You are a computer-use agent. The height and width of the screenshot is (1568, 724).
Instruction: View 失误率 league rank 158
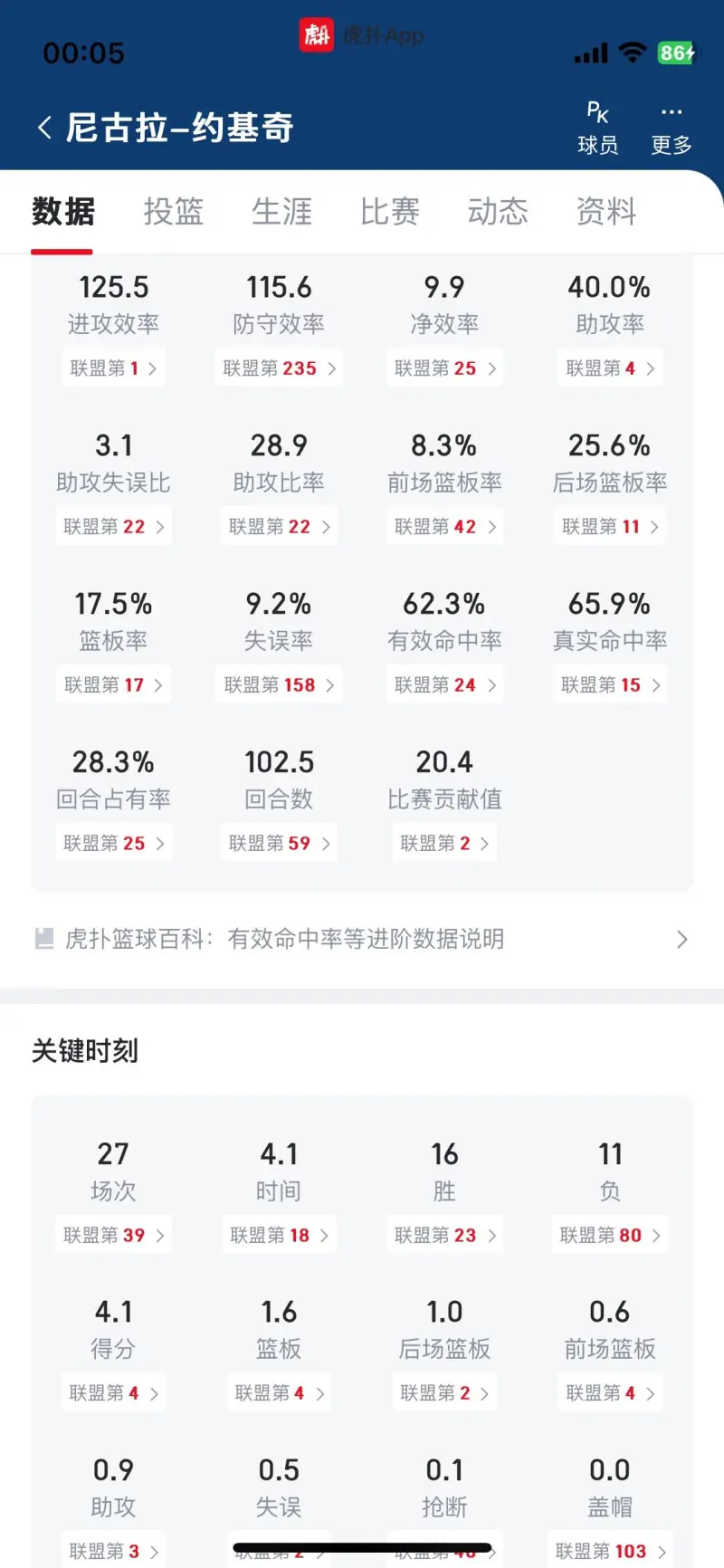(x=279, y=685)
